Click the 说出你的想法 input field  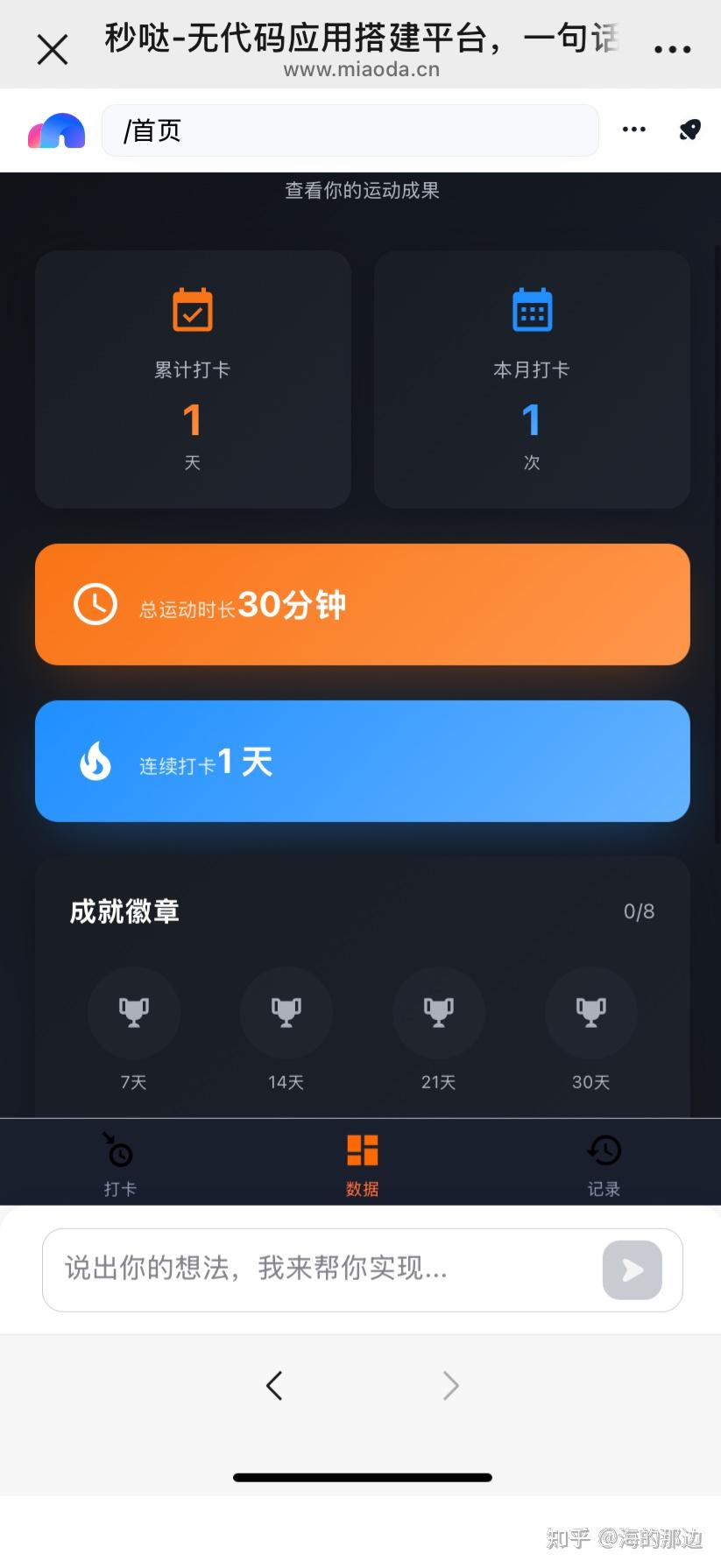click(307, 1269)
